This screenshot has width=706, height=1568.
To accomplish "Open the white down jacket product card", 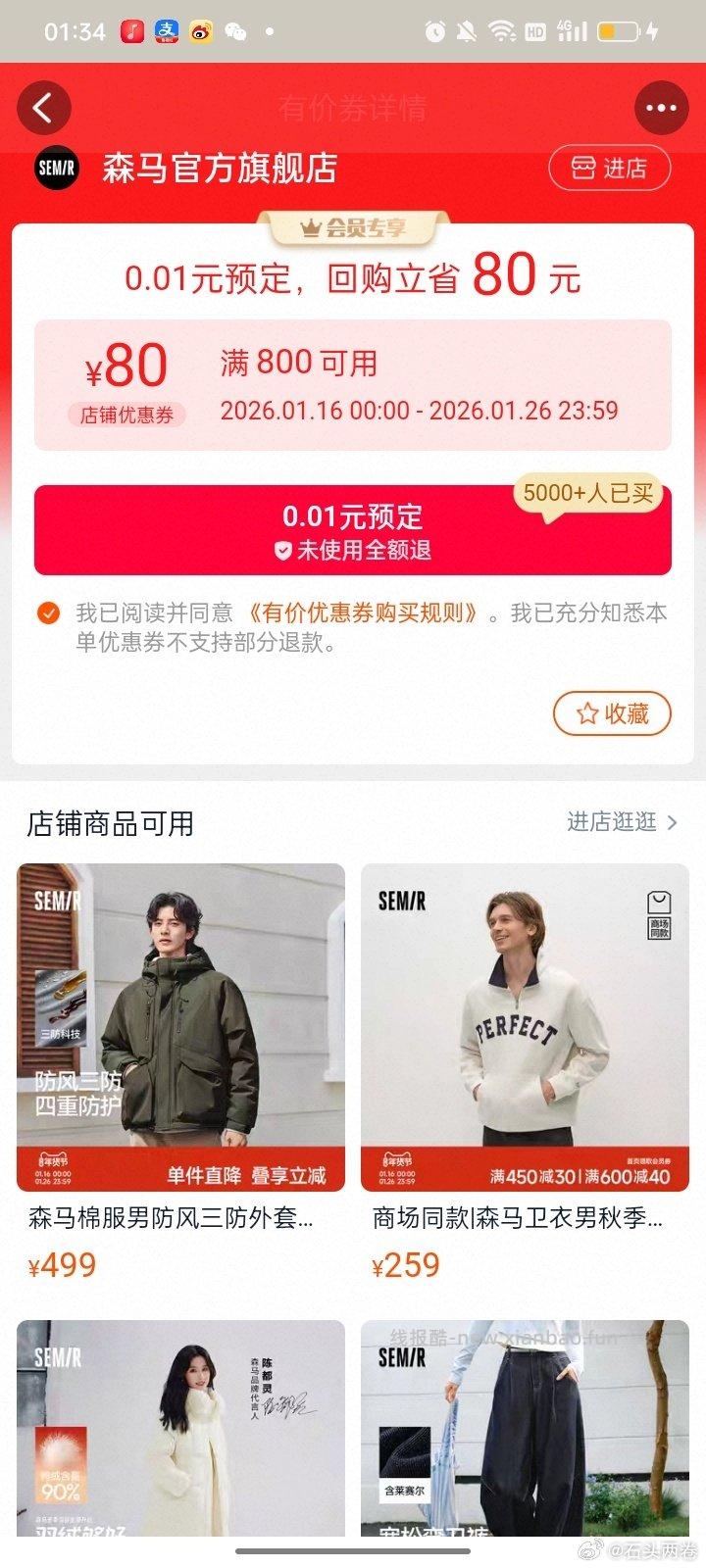I will [x=180, y=1426].
